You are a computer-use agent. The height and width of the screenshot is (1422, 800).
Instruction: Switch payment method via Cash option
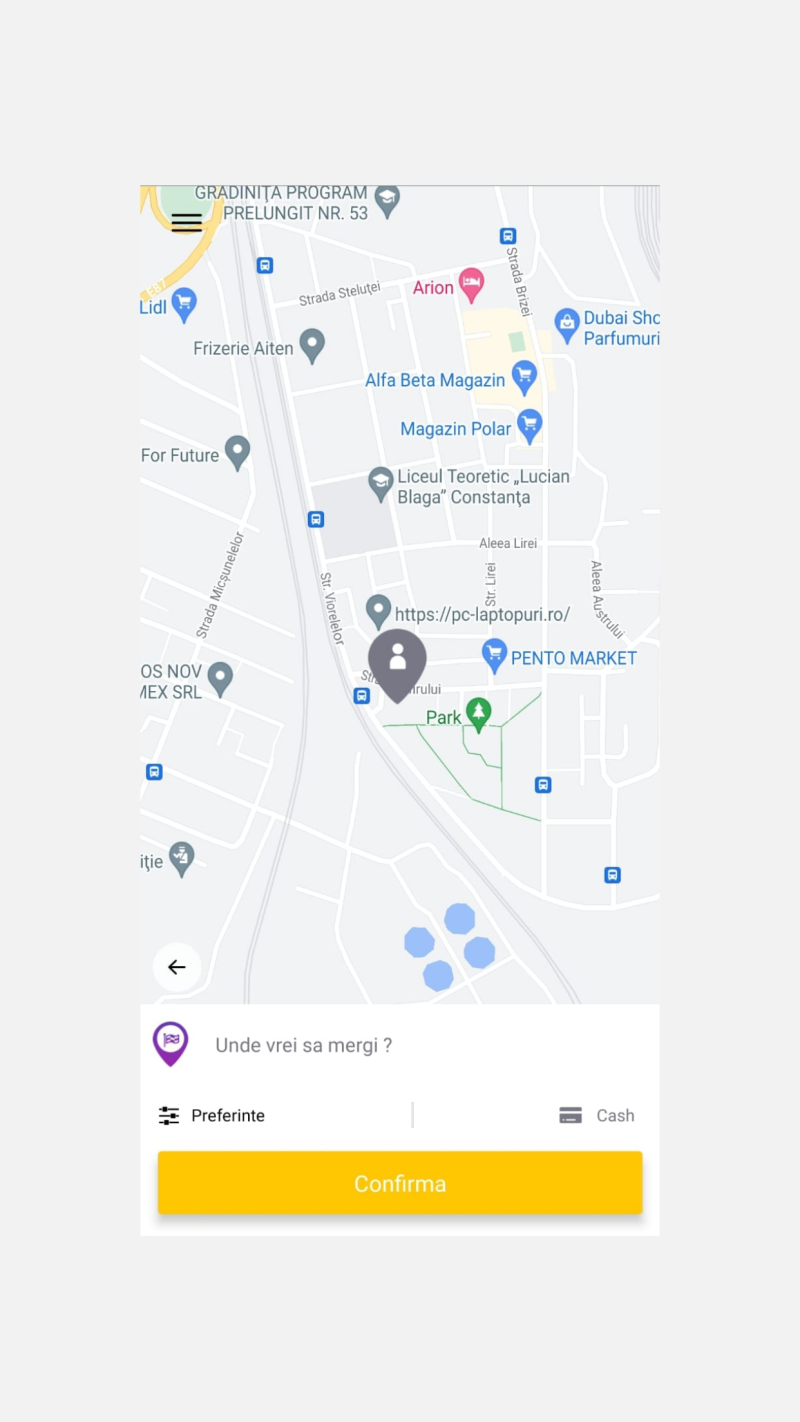(614, 1115)
